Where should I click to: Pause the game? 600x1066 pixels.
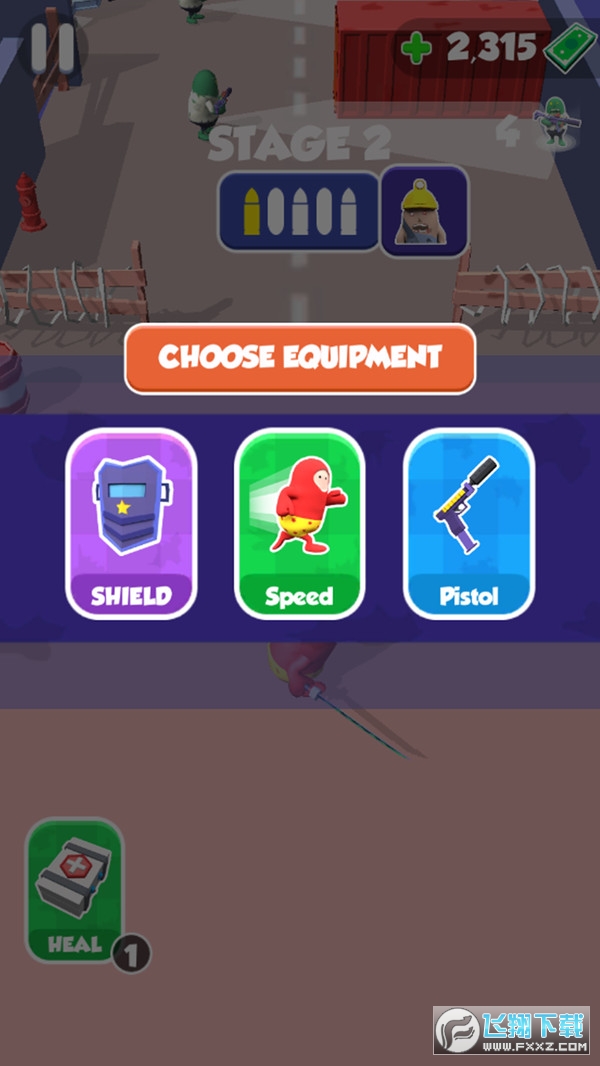50,46
